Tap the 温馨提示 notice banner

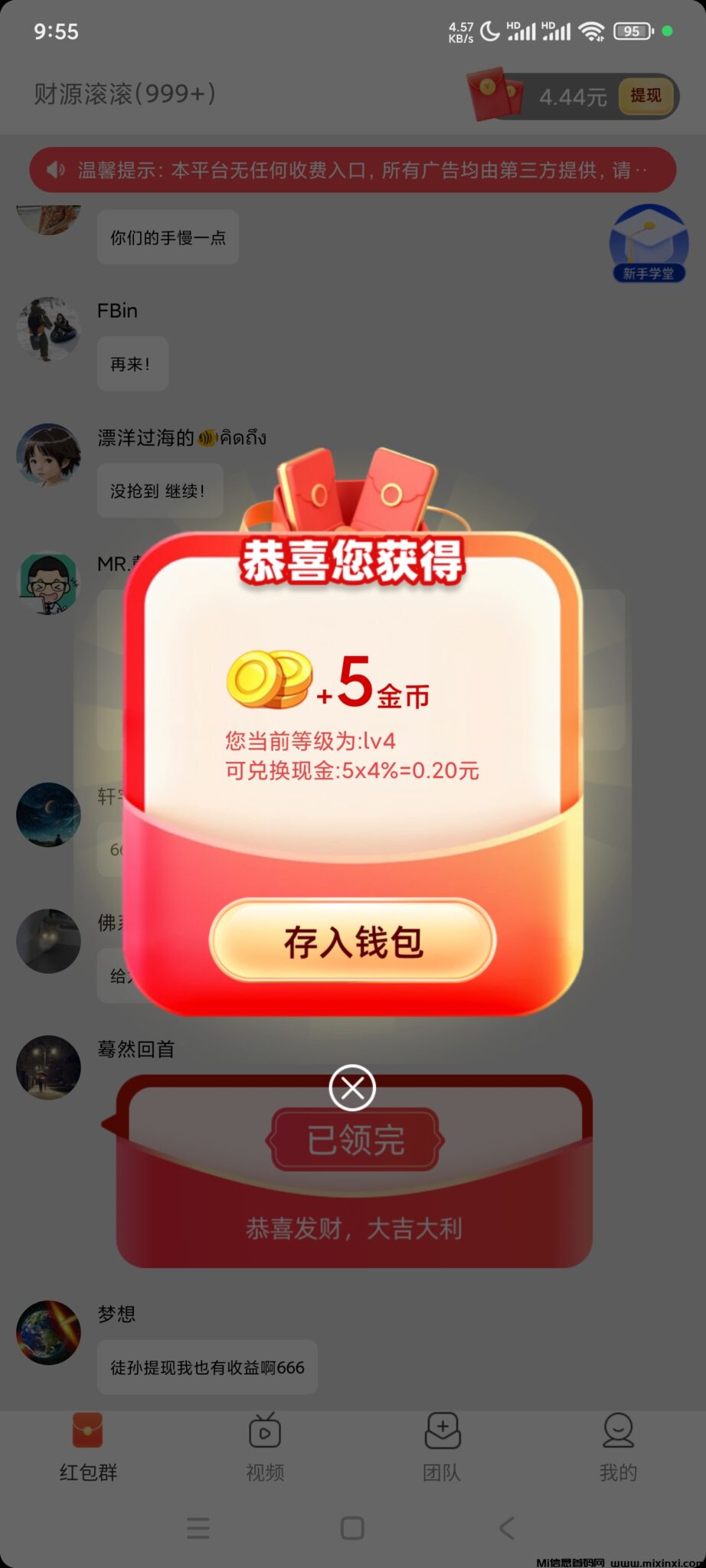(353, 170)
